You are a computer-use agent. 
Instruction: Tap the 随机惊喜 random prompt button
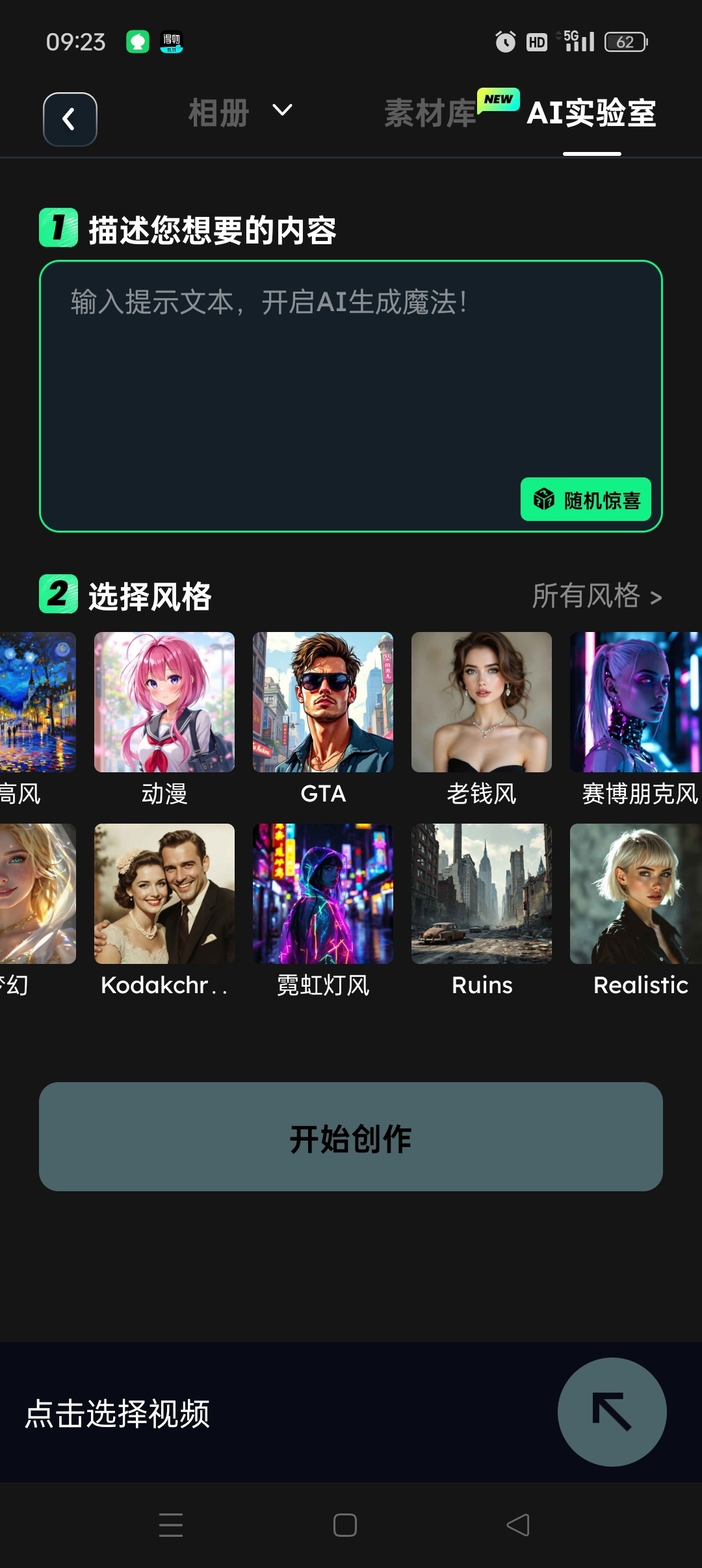click(586, 499)
